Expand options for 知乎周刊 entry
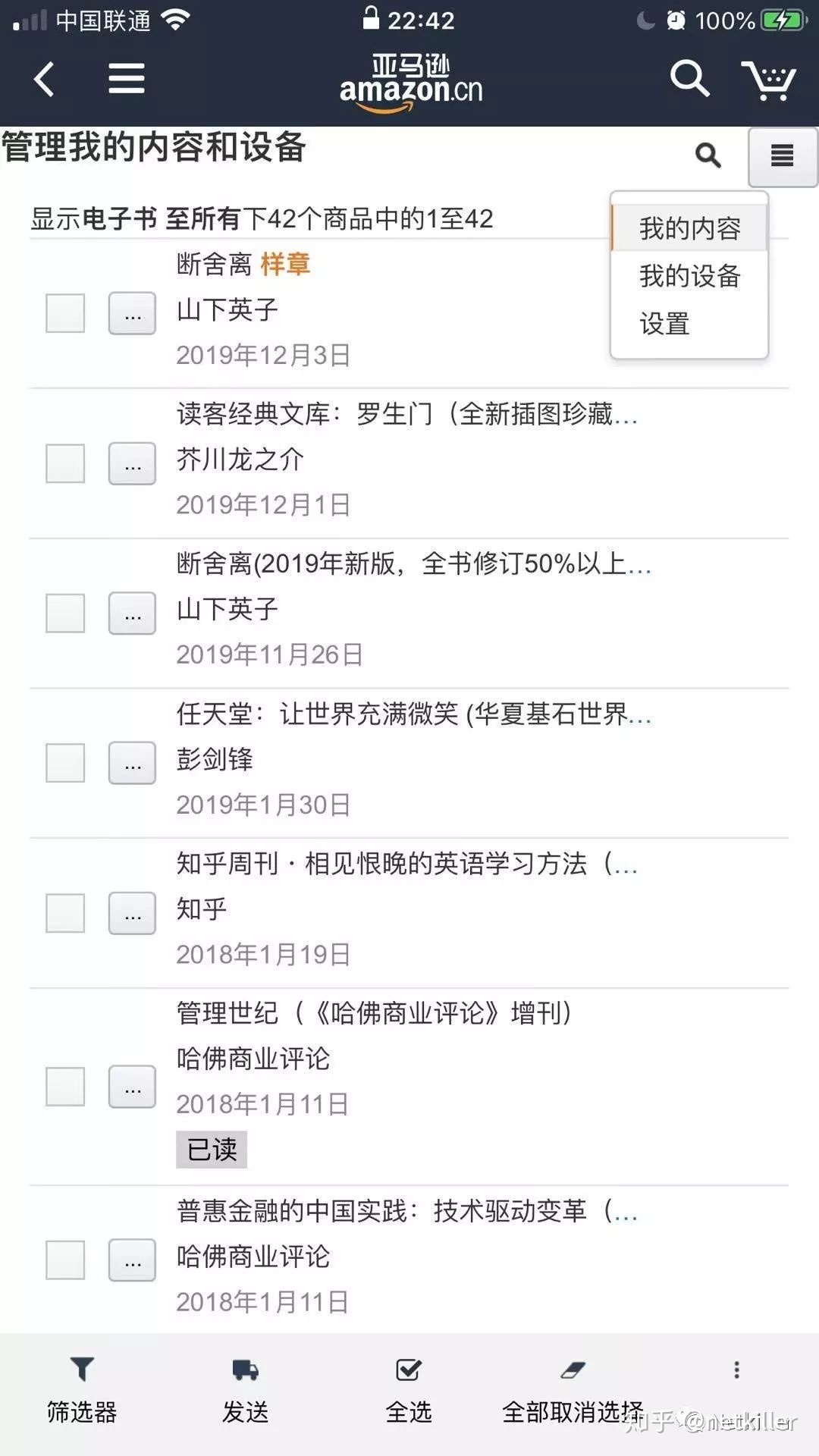 coord(133,915)
